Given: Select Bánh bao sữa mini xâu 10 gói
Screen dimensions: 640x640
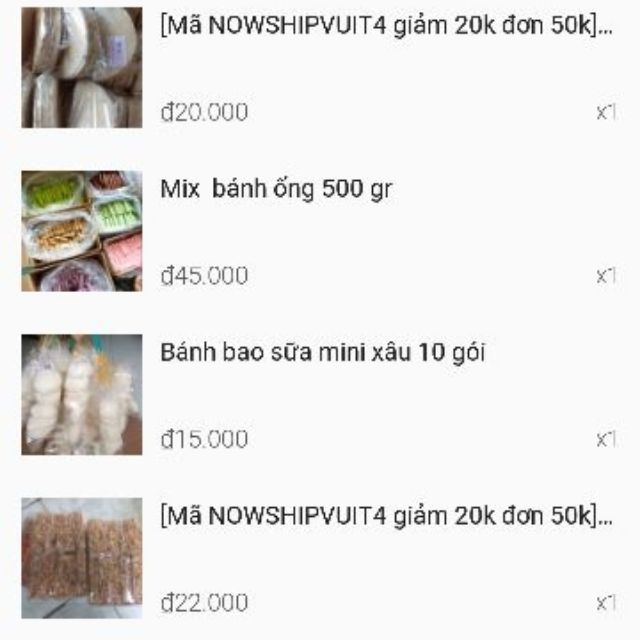Looking at the screenshot, I should [x=322, y=353].
